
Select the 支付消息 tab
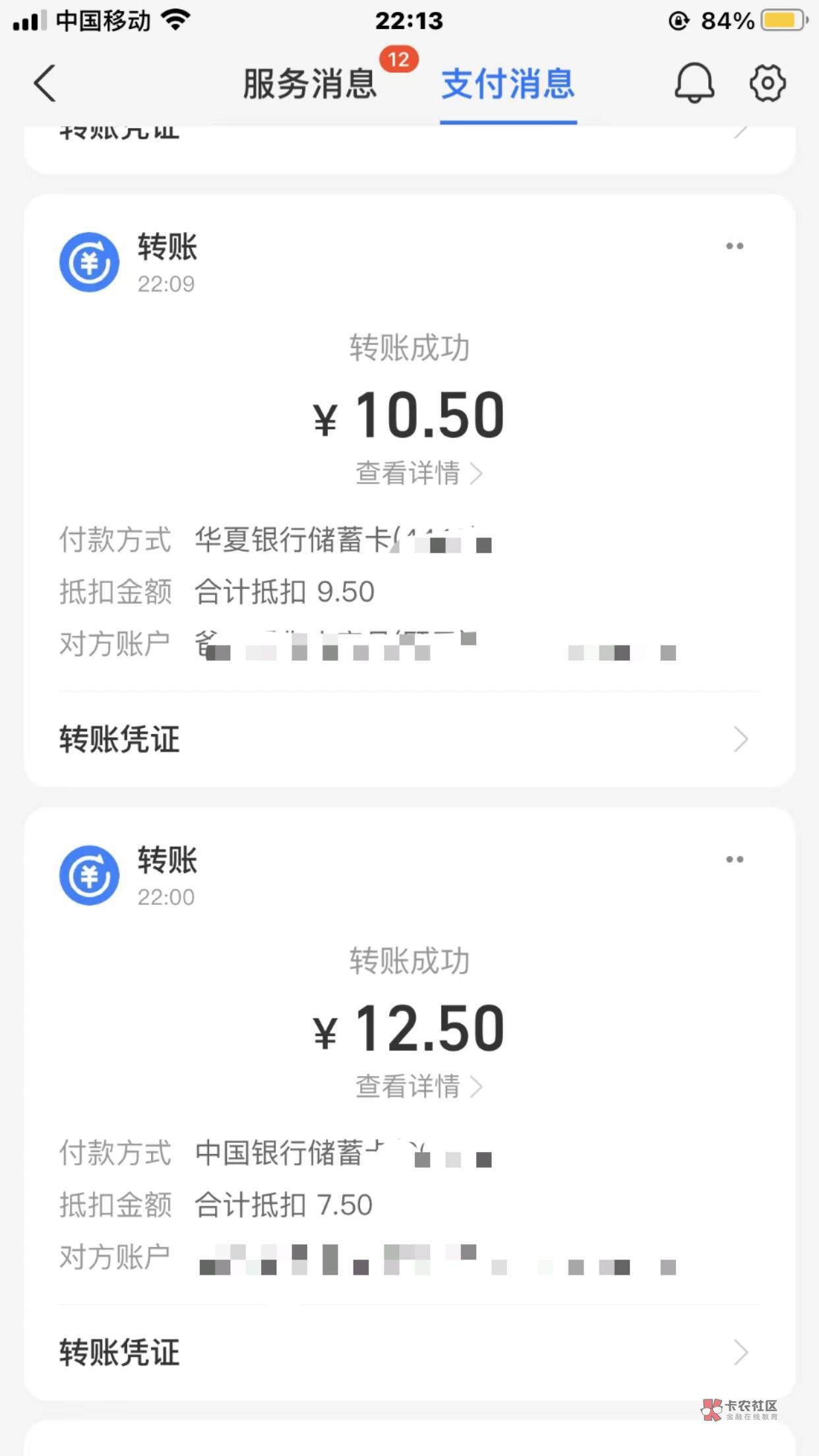click(x=508, y=84)
